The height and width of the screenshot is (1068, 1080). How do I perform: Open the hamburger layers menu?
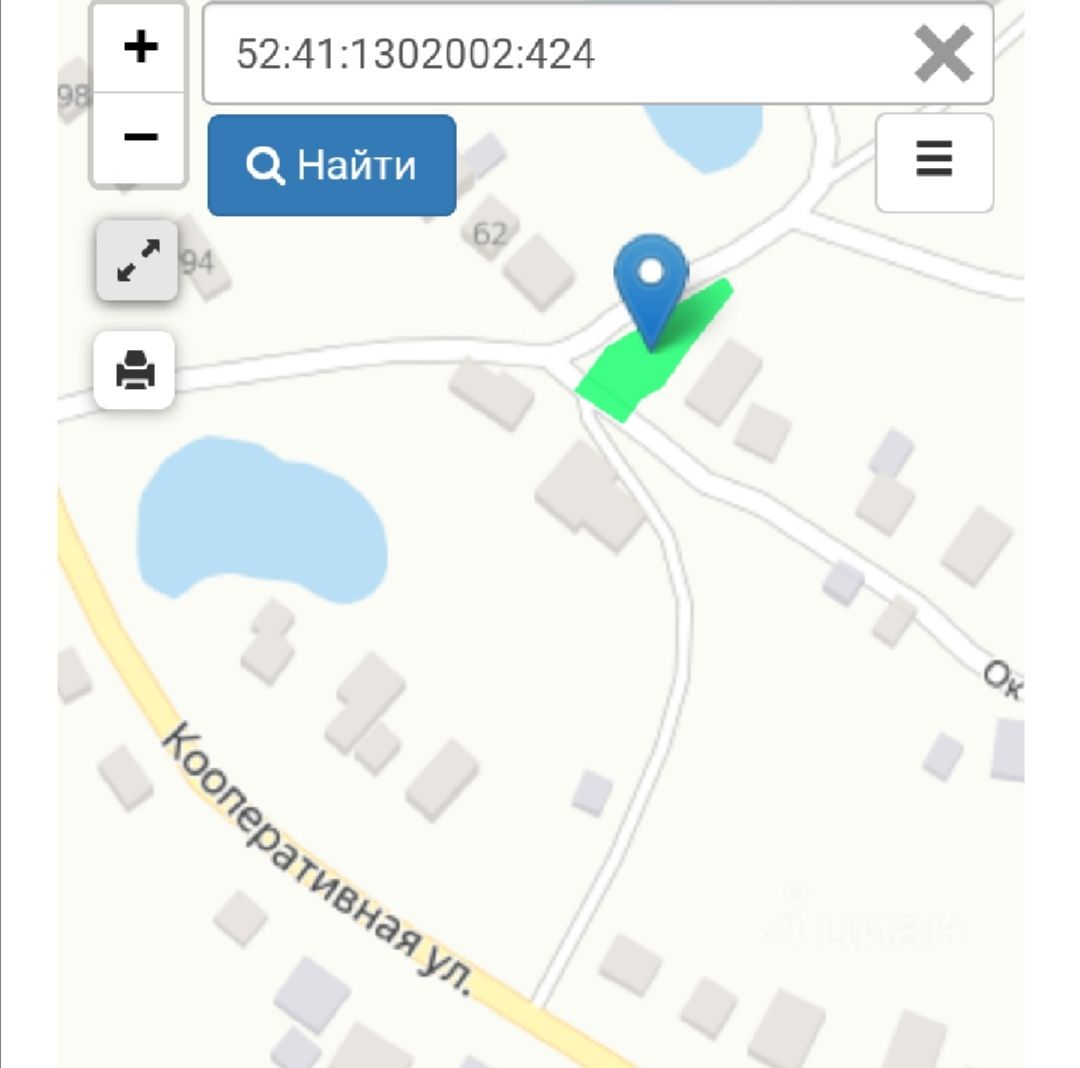point(934,162)
